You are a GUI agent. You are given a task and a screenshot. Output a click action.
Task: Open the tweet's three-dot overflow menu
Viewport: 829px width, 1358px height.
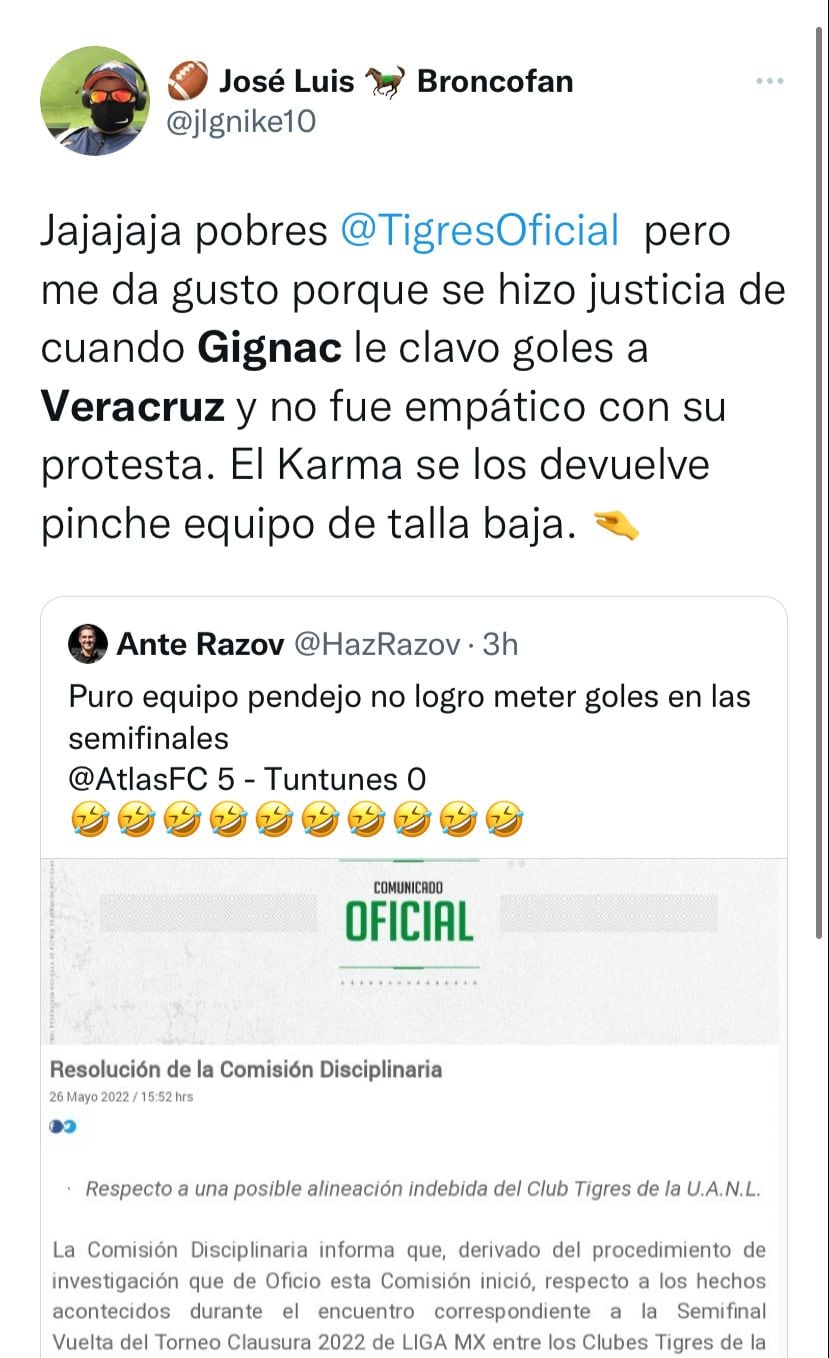769,81
